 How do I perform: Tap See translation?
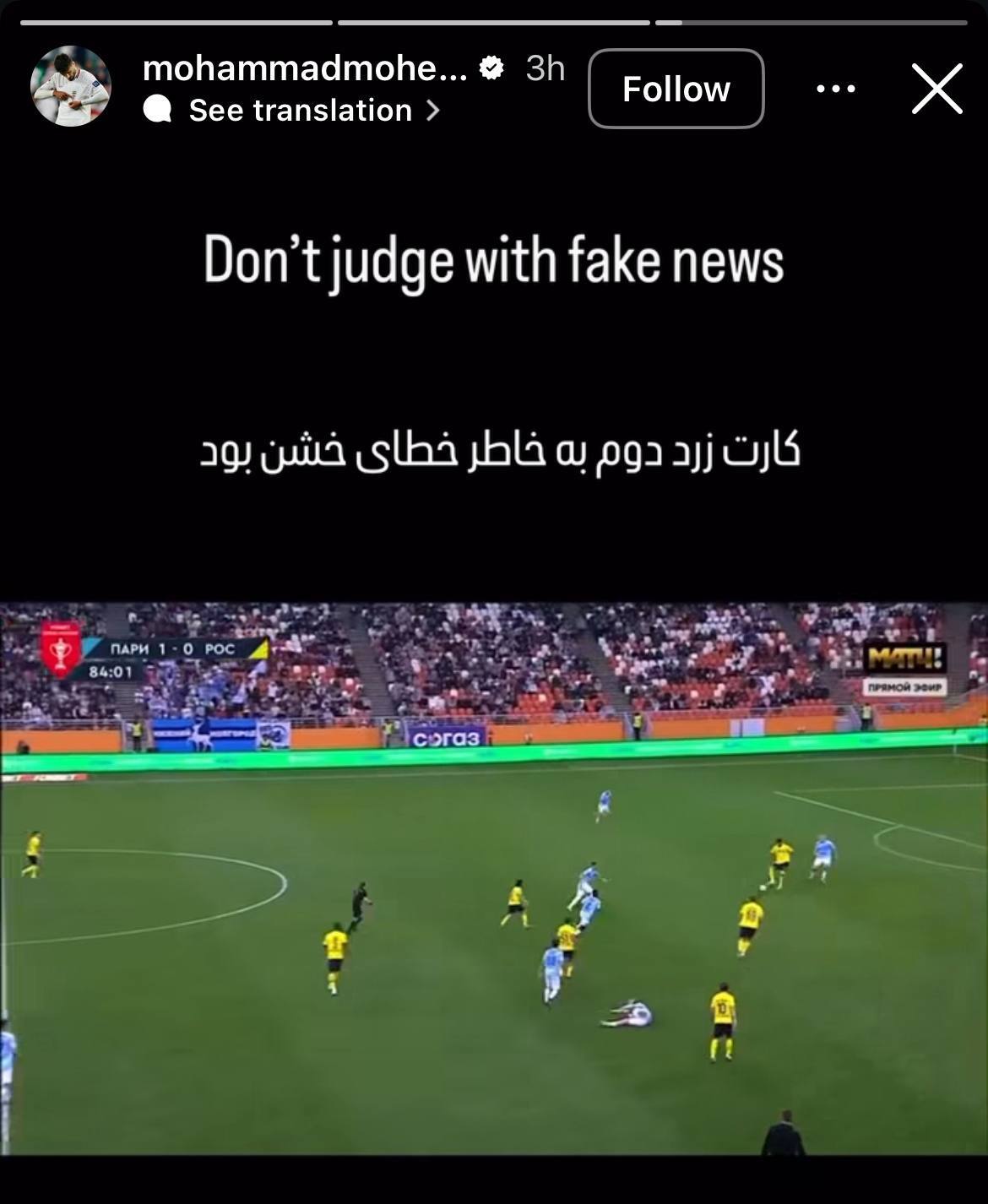coord(300,111)
